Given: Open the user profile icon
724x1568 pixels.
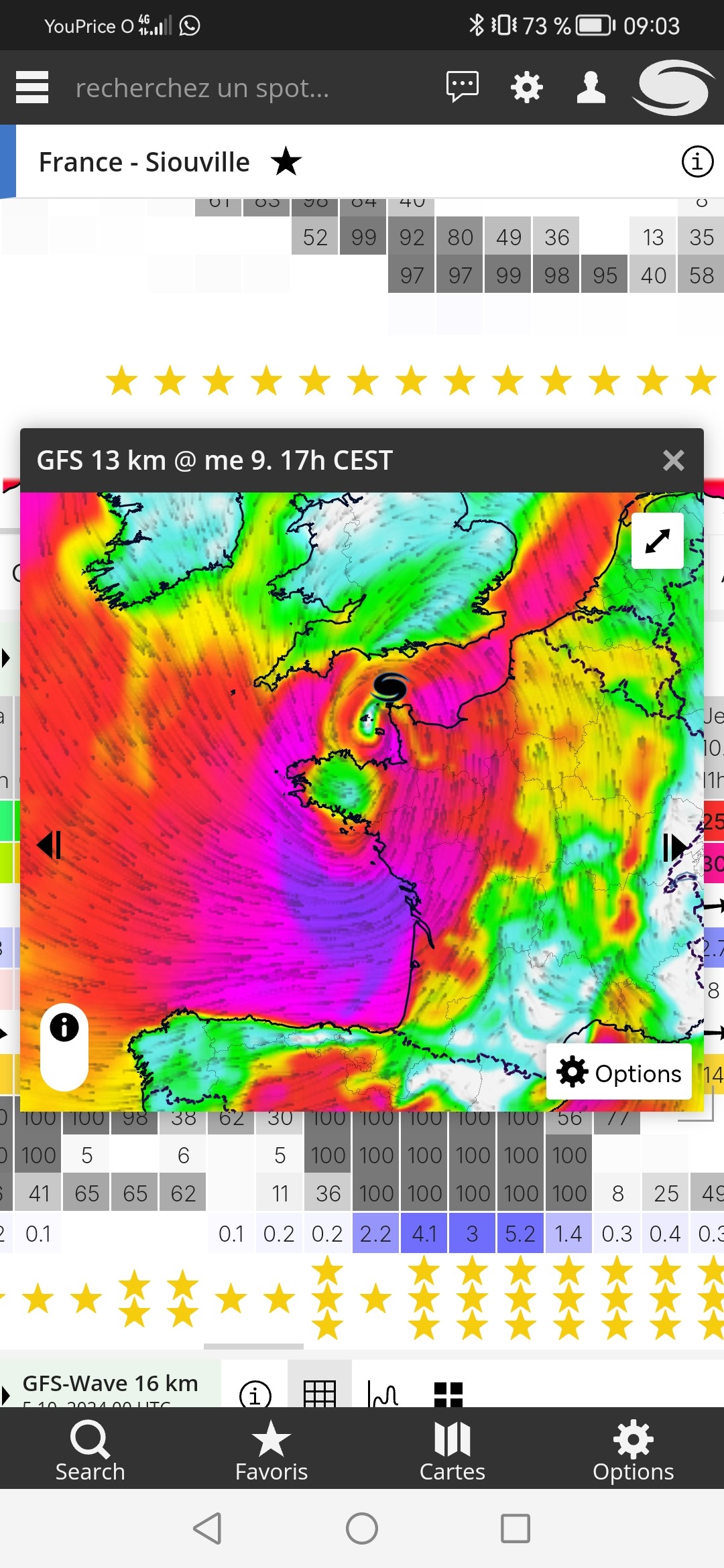Looking at the screenshot, I should pos(591,88).
